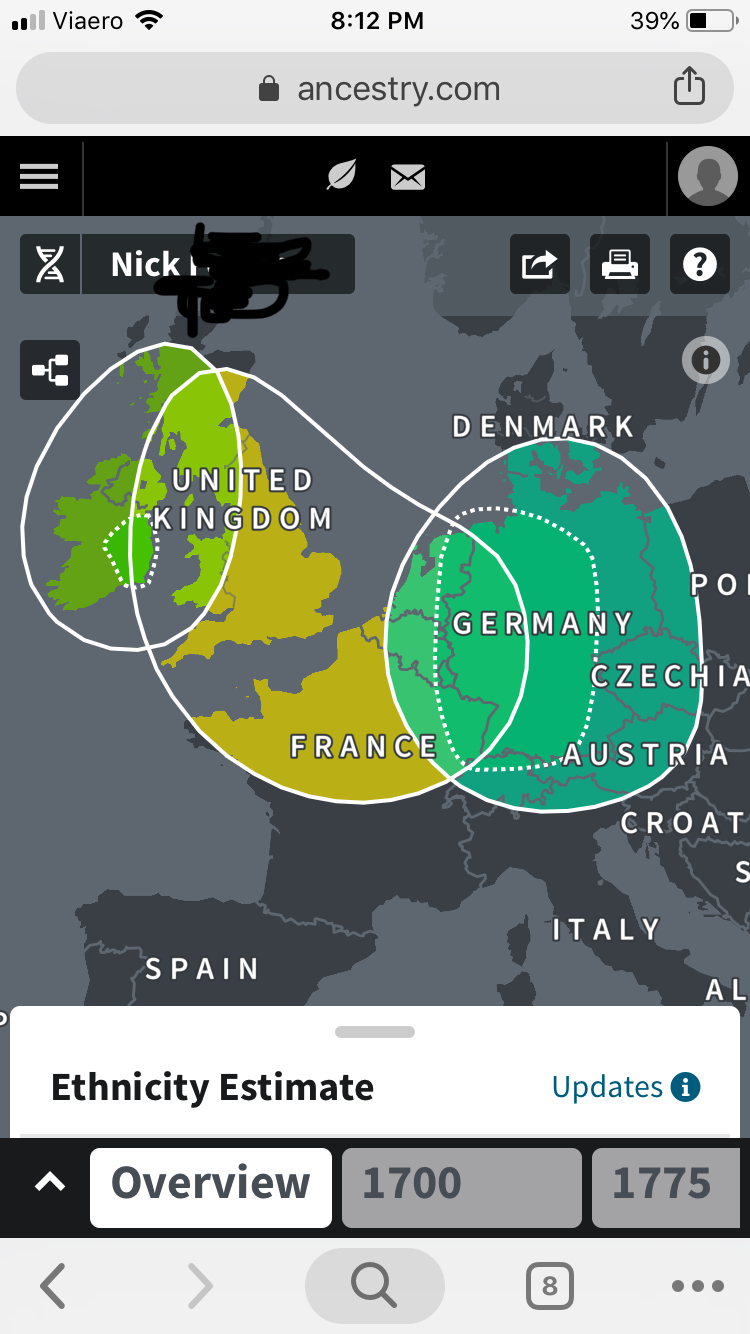Open the profile avatar

pos(708,176)
